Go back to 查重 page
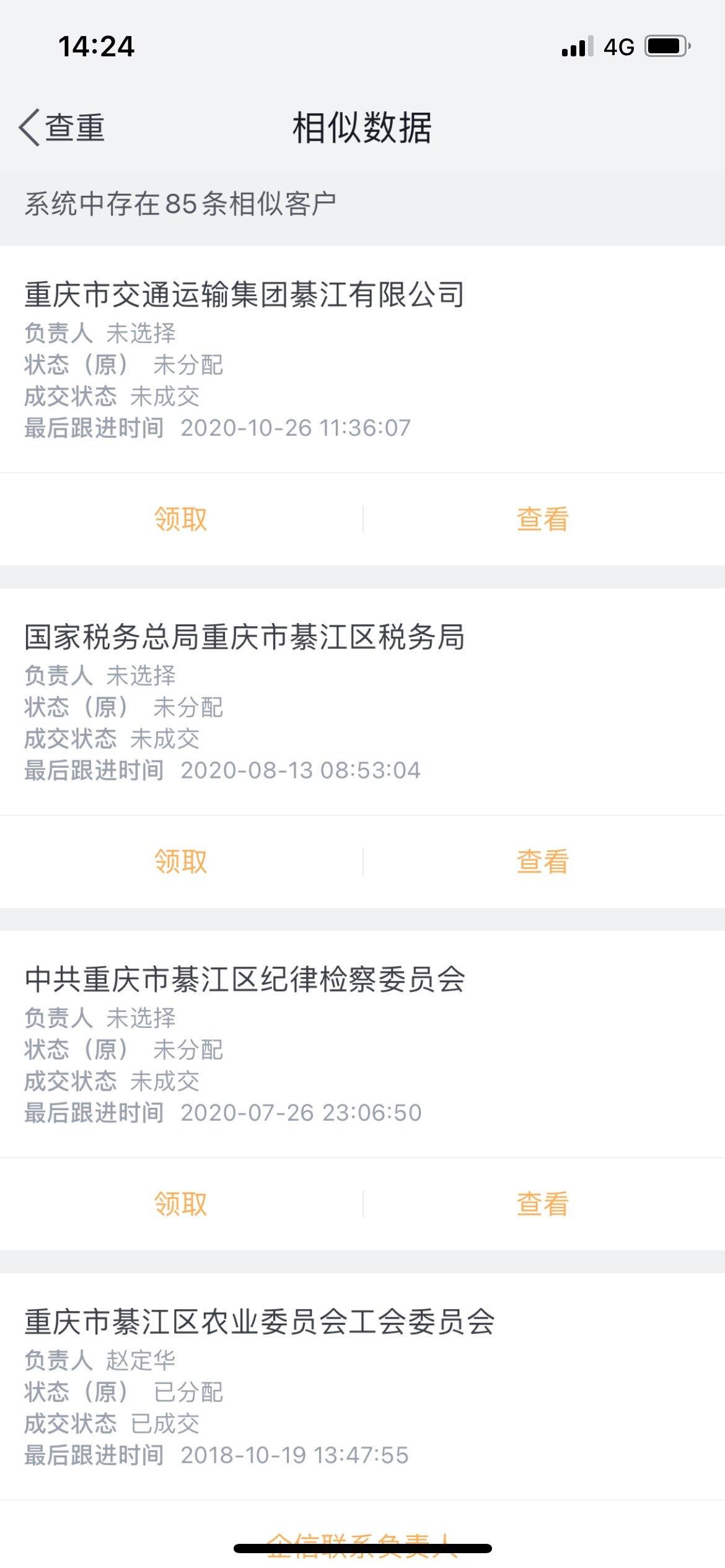Viewport: 725px width, 1568px height. click(x=62, y=128)
